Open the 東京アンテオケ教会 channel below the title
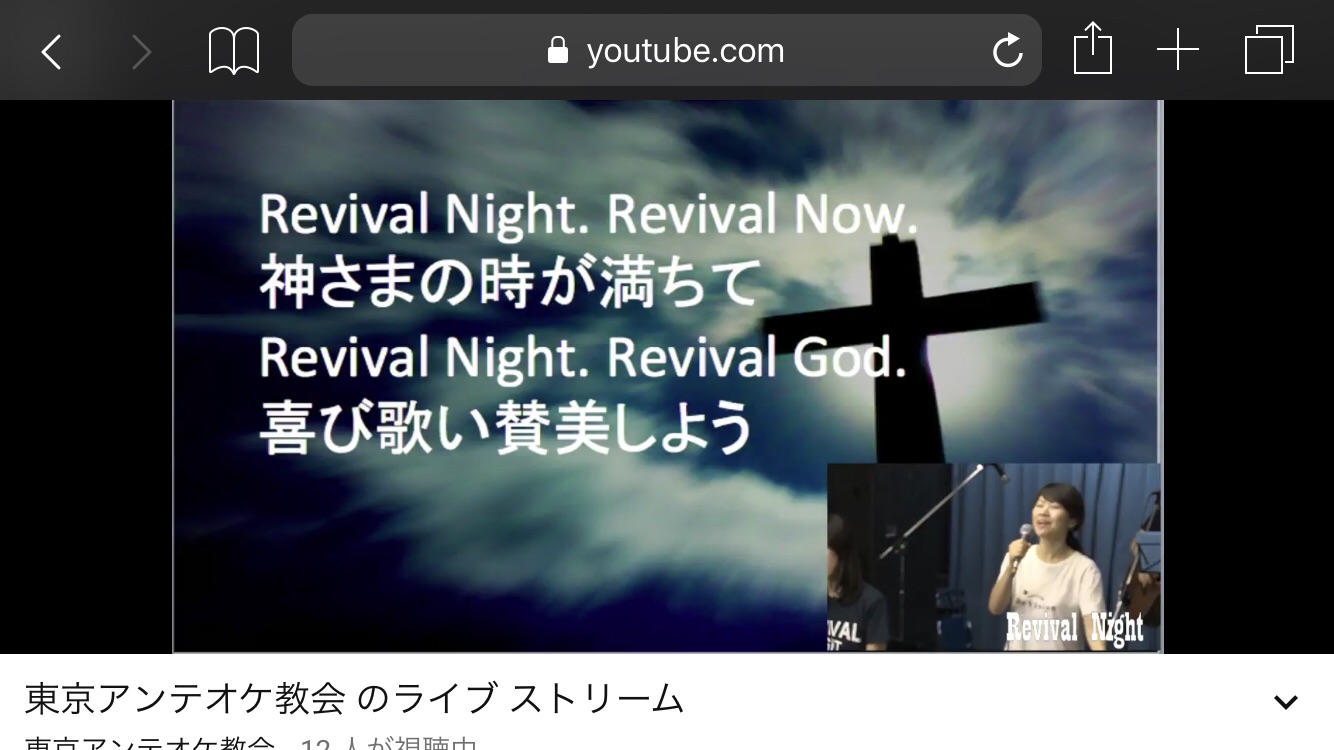The width and height of the screenshot is (1334, 750). pyautogui.click(x=150, y=743)
